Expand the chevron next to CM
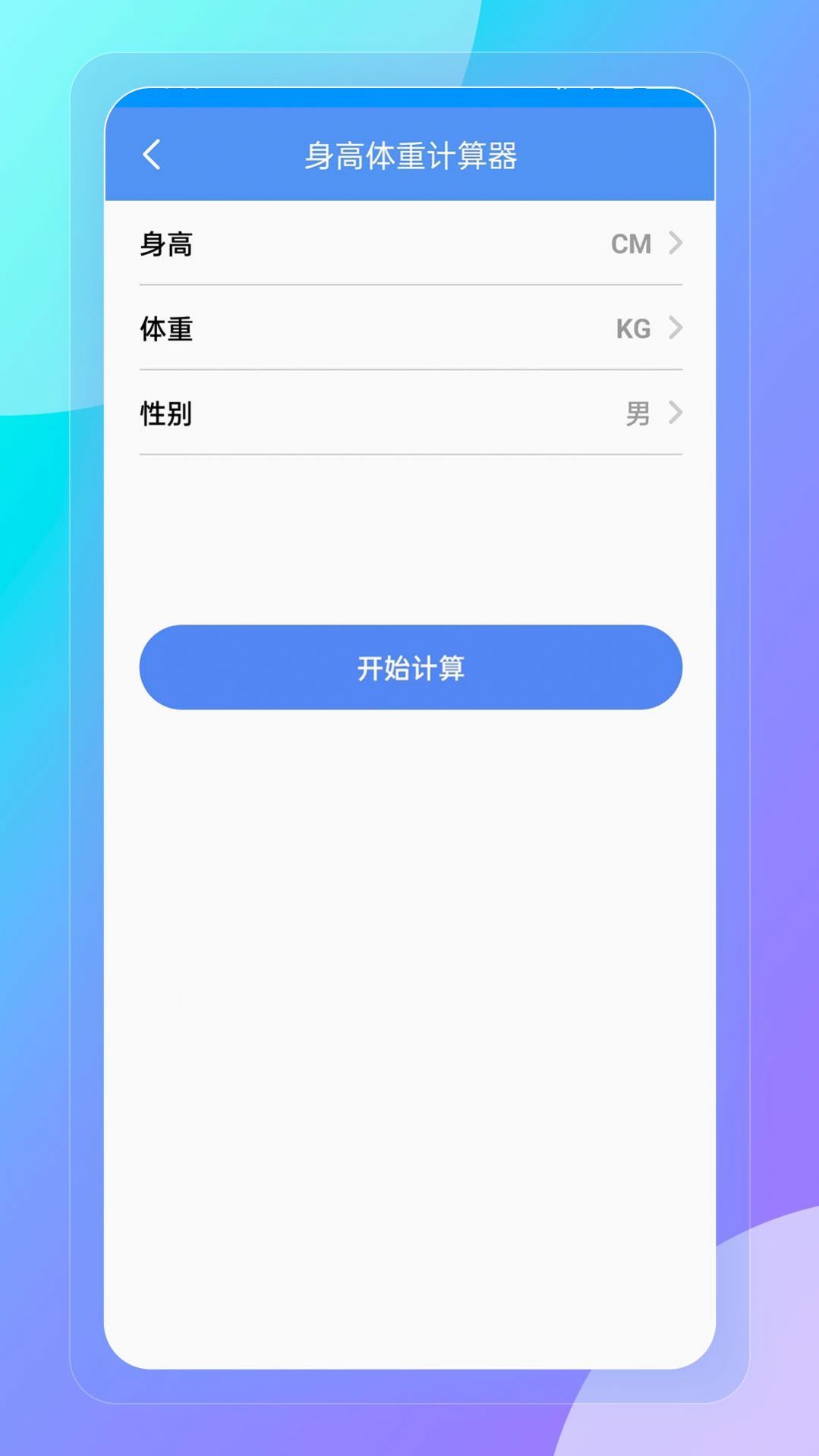The width and height of the screenshot is (819, 1456). 676,244
